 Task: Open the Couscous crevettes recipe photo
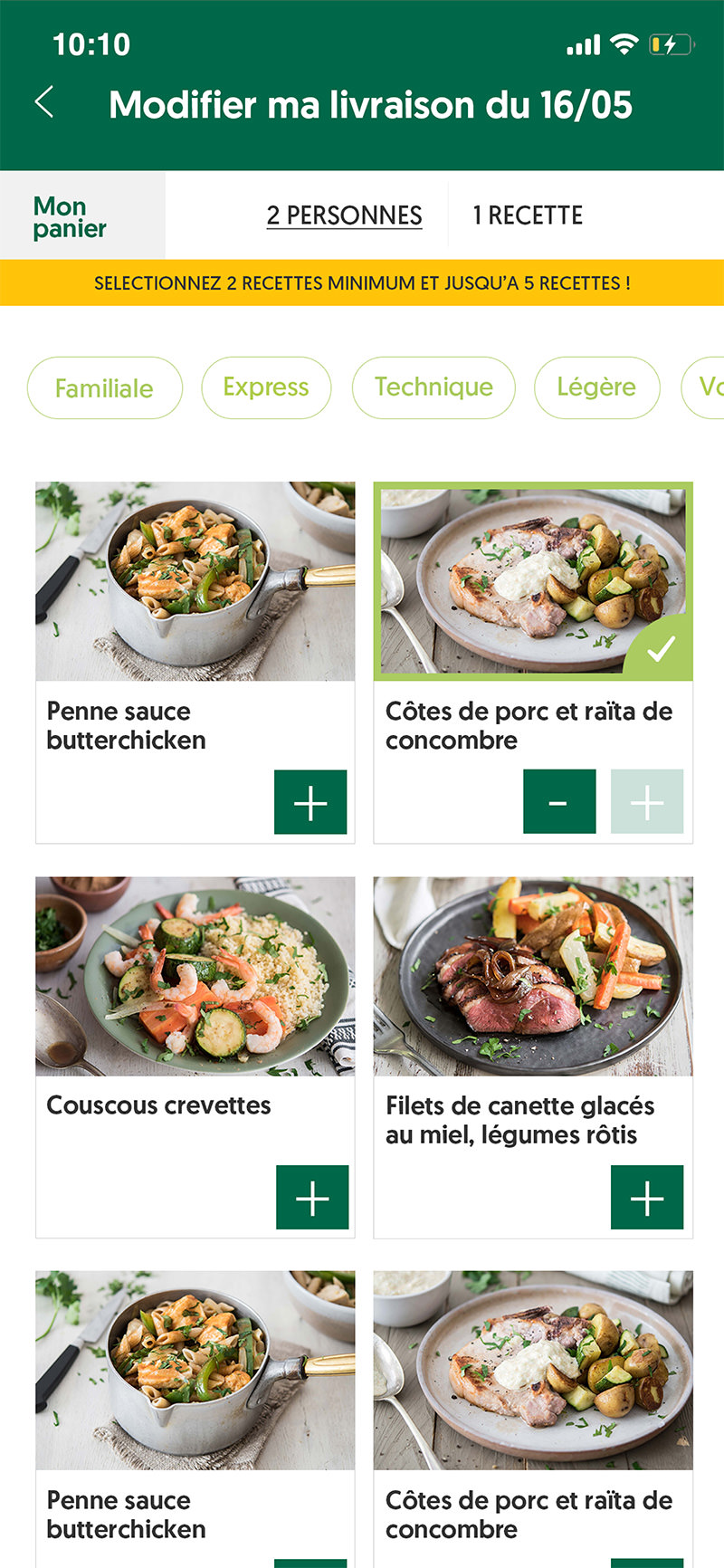click(195, 976)
